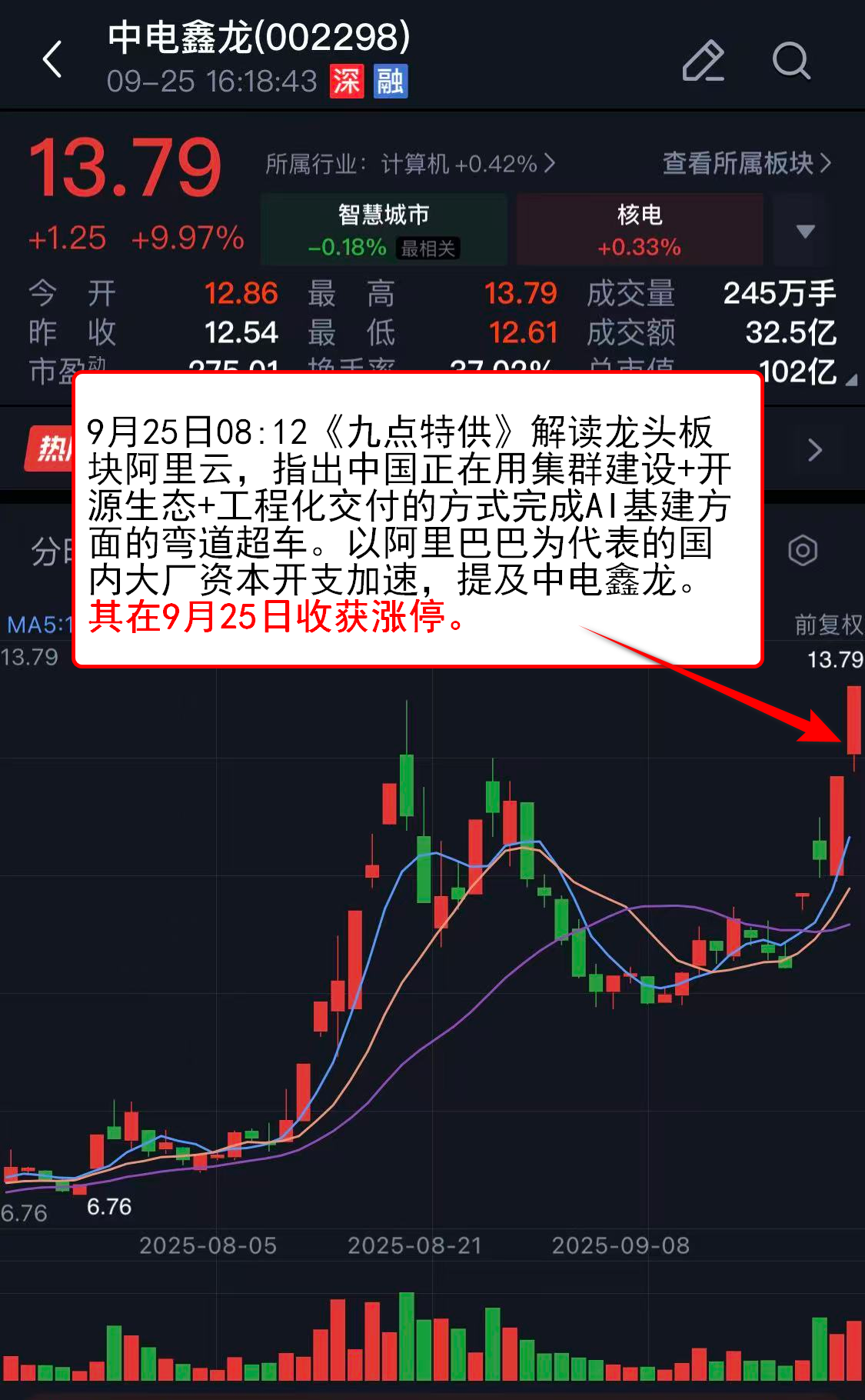Expand the sector list dropdown arrow
Viewport: 865px width, 1400px height.
tap(805, 231)
